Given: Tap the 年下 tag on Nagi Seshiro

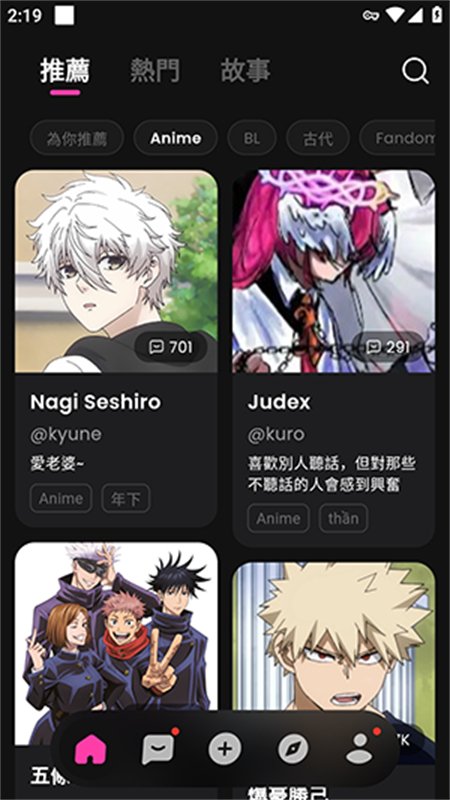Looking at the screenshot, I should click(x=126, y=498).
